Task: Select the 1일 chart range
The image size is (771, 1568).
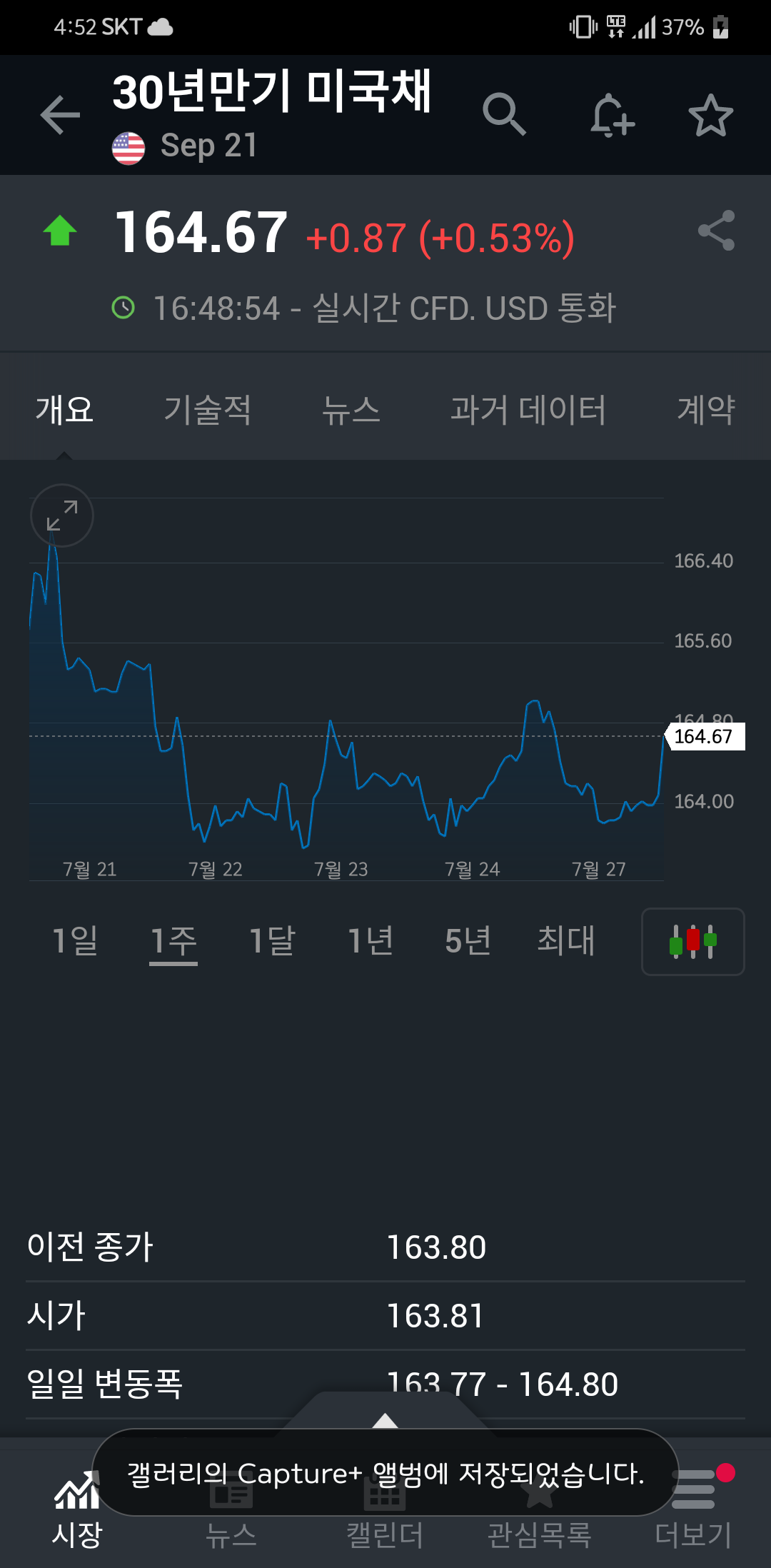Action: click(75, 940)
